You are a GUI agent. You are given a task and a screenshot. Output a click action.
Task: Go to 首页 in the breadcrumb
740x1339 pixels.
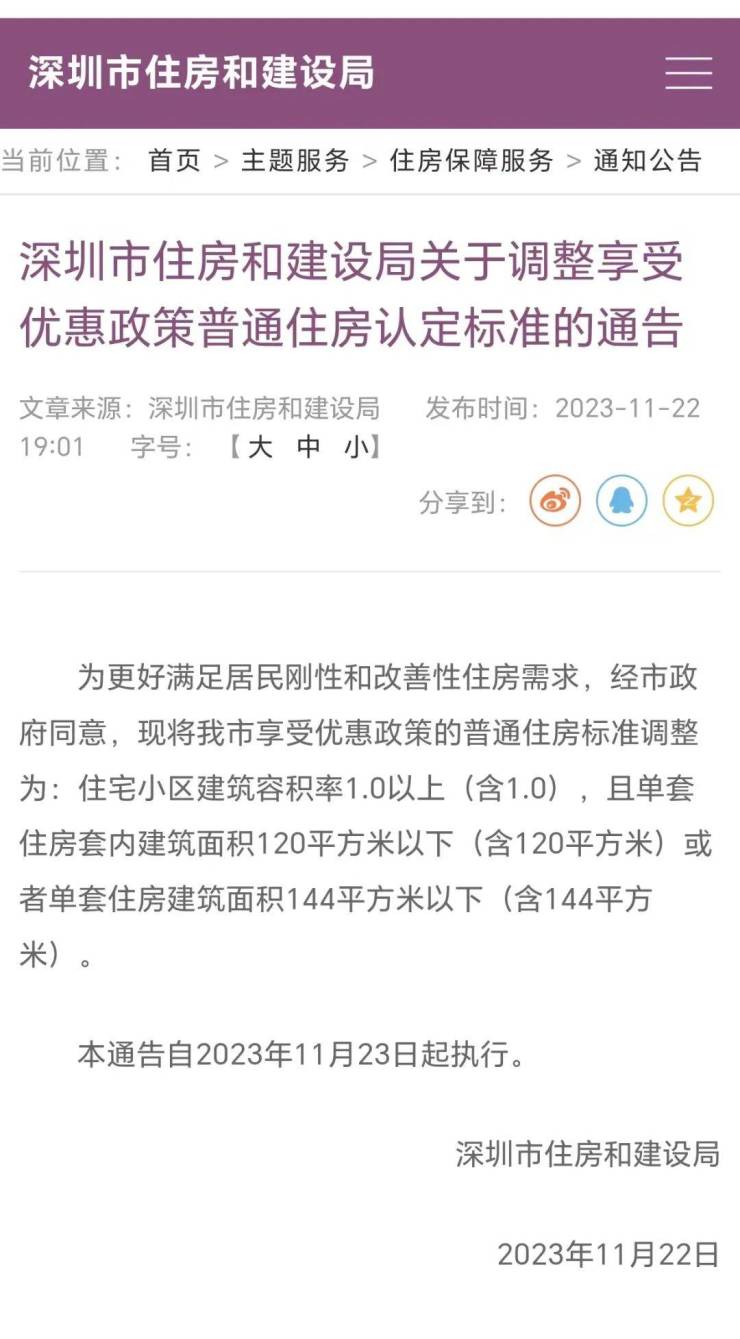(175, 160)
